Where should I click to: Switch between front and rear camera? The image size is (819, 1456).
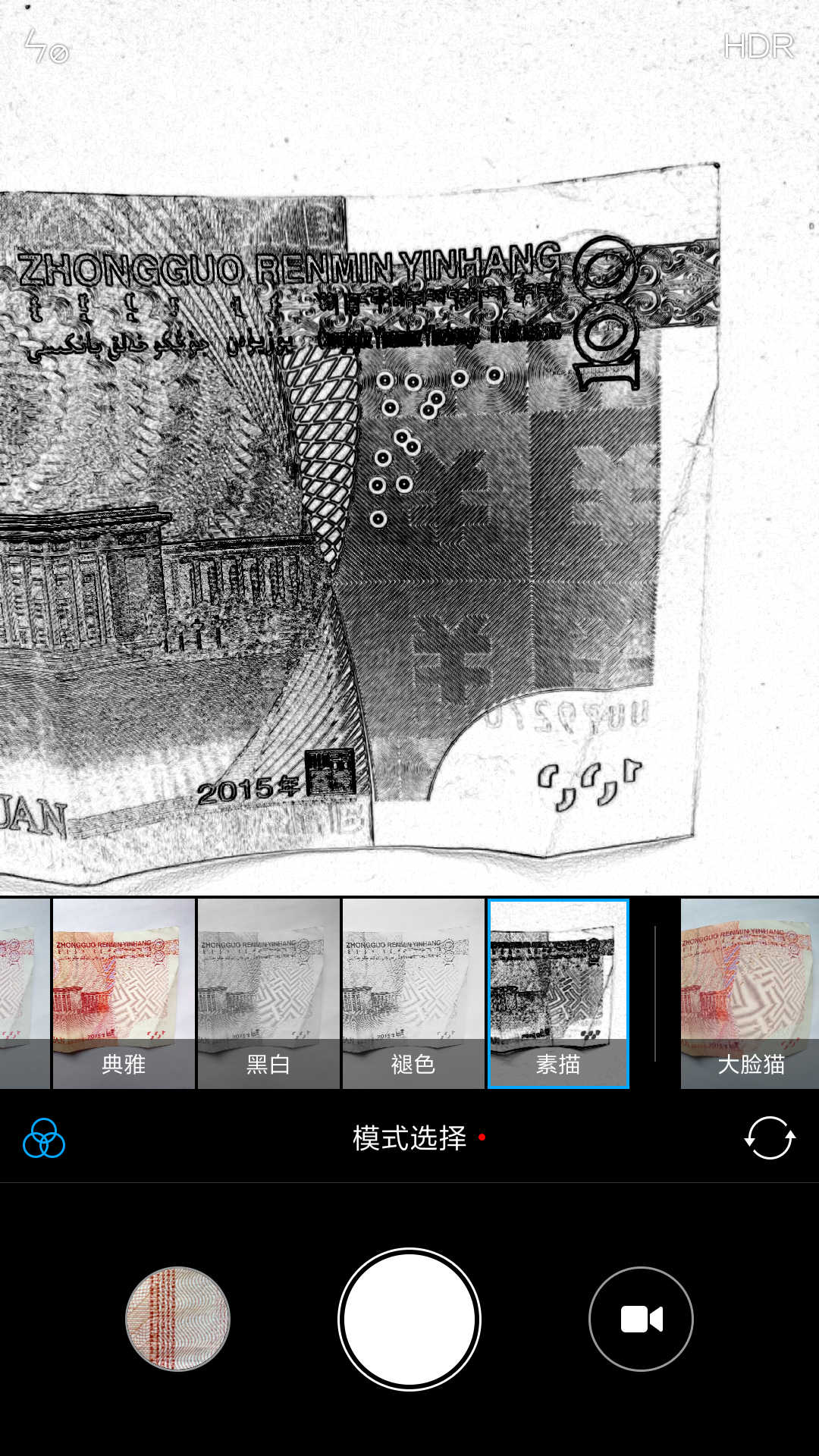point(769,1138)
